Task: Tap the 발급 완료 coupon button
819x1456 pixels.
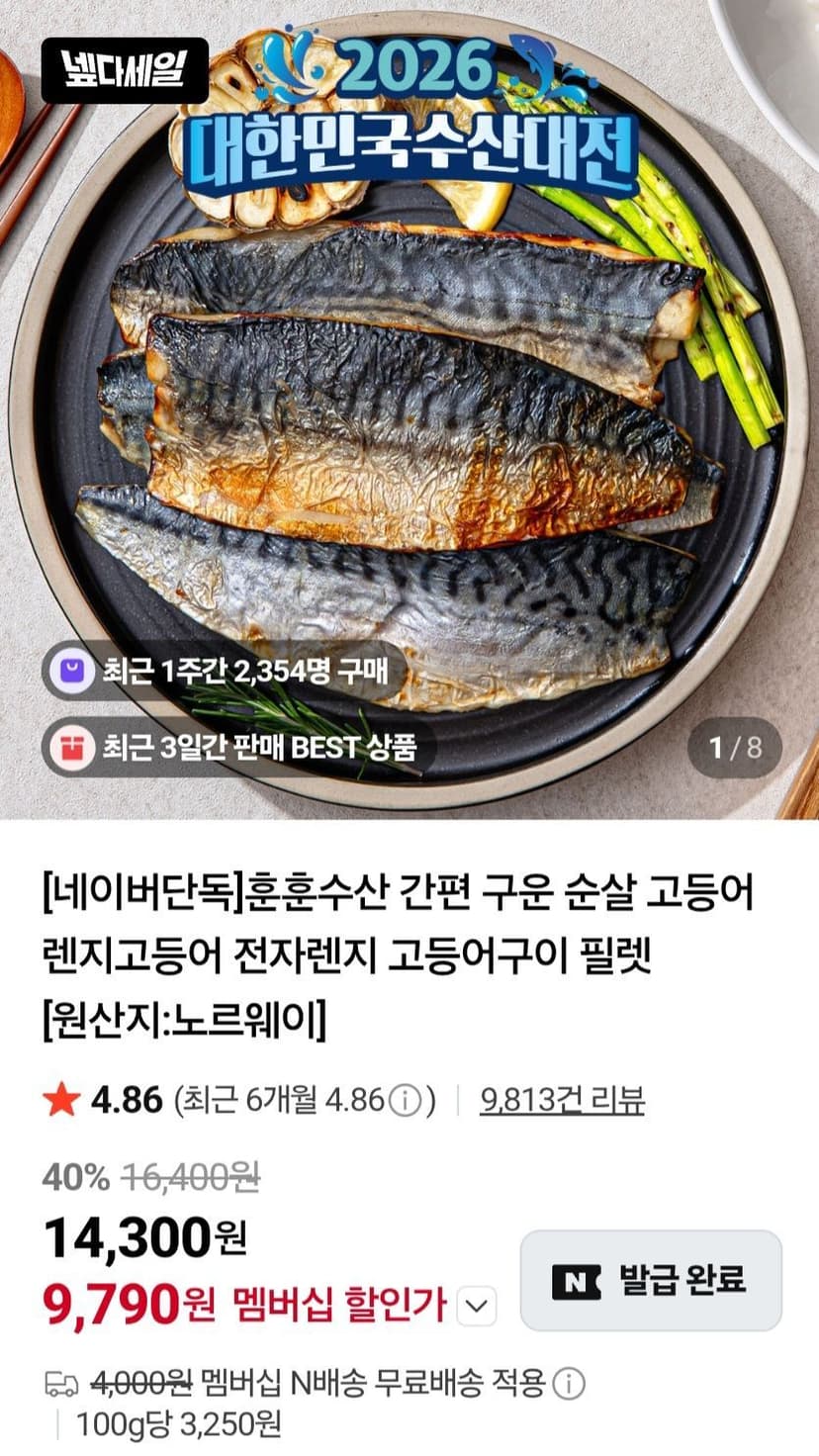Action: pyautogui.click(x=651, y=1280)
